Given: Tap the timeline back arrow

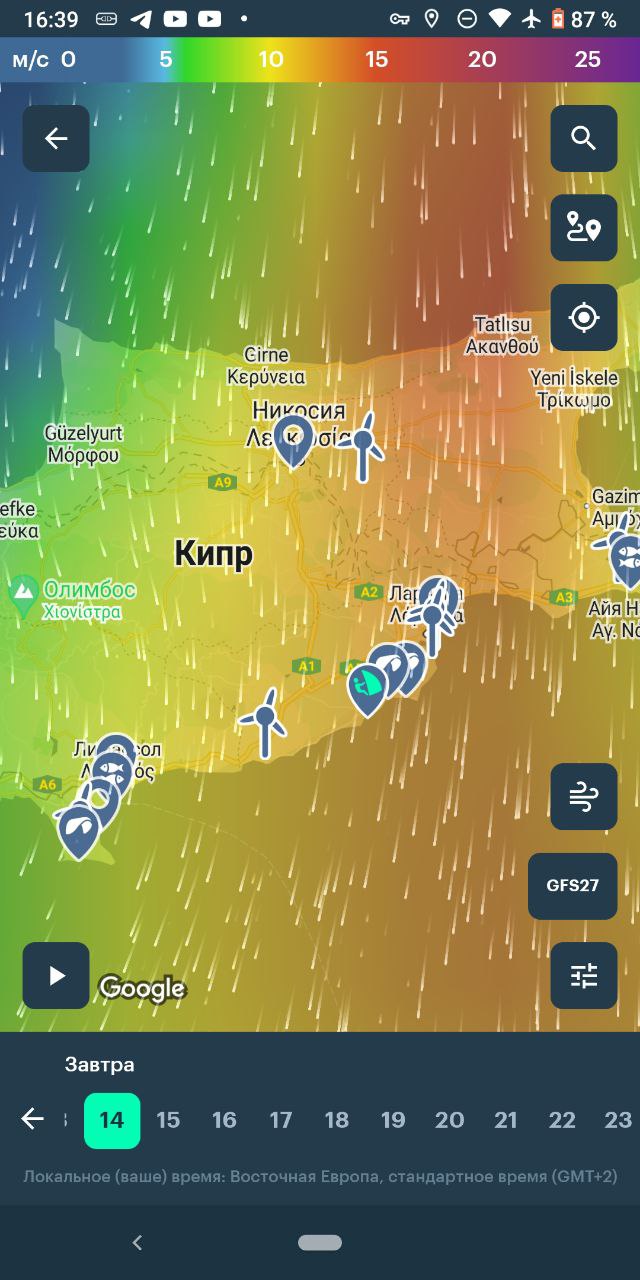Looking at the screenshot, I should [33, 1119].
